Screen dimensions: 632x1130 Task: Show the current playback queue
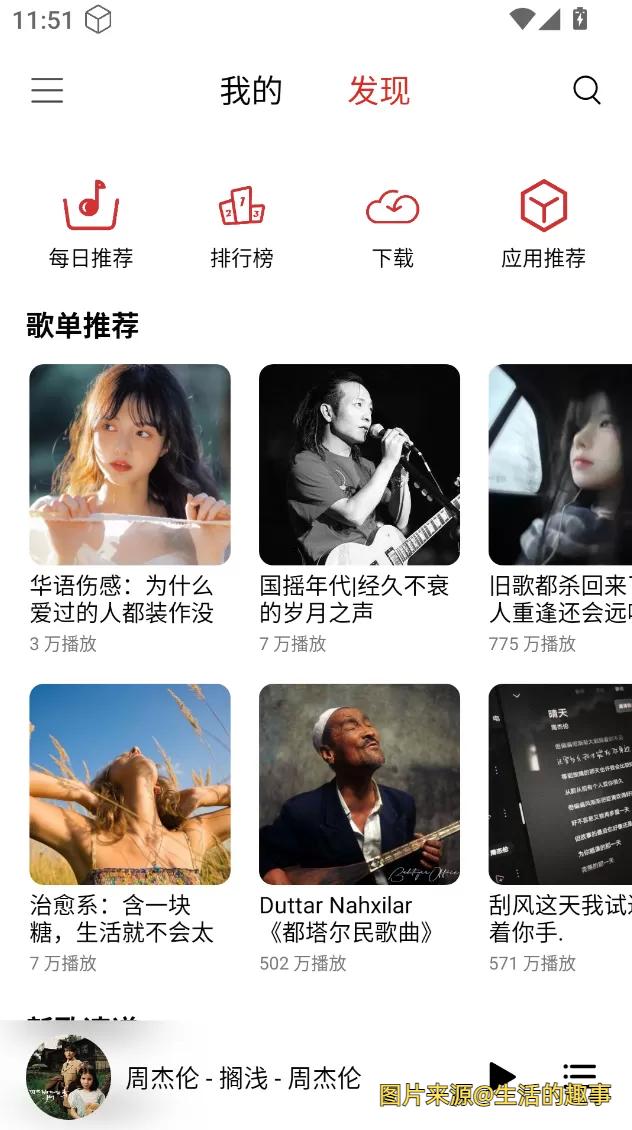click(x=579, y=1076)
